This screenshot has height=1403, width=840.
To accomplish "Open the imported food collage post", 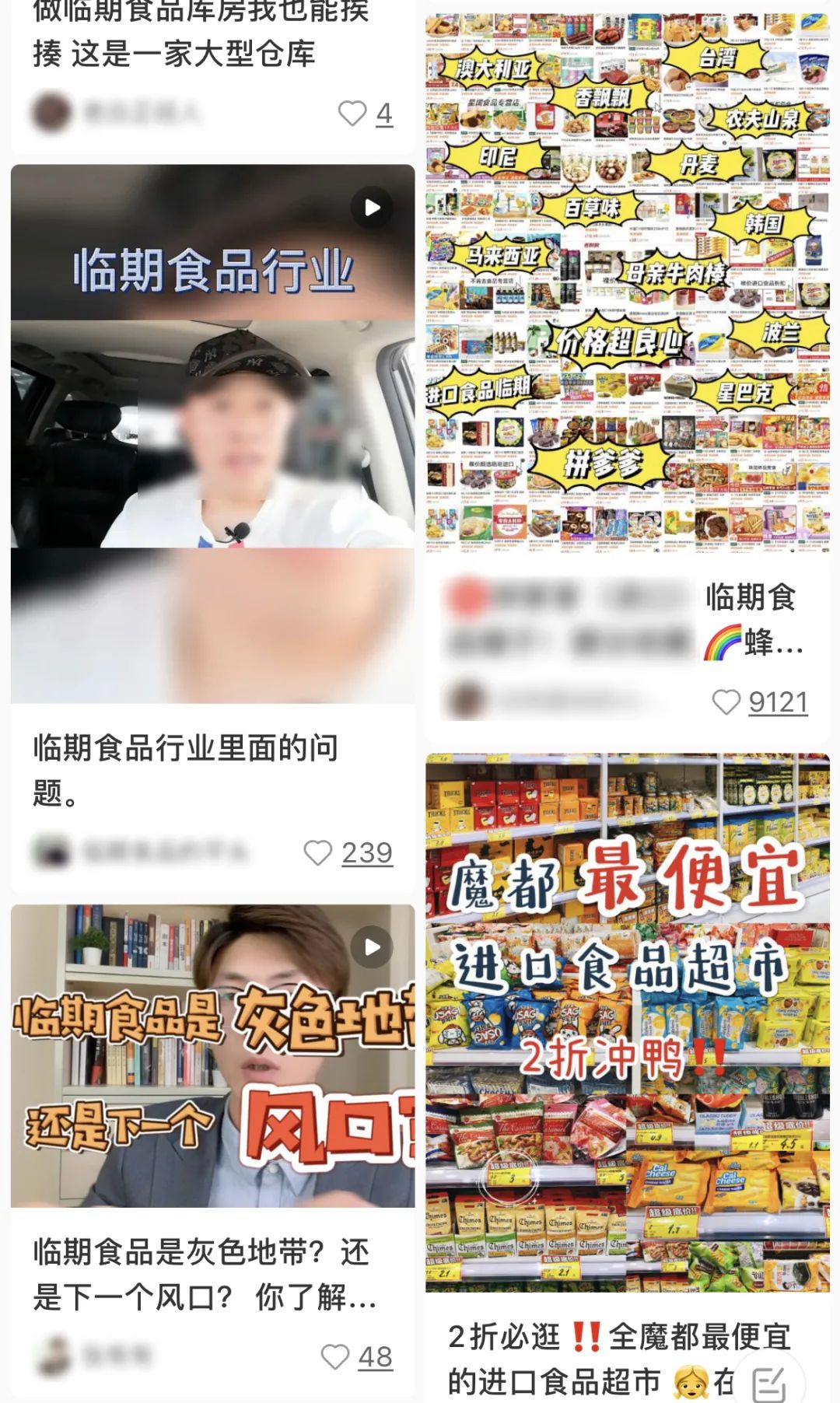I will coord(627,282).
